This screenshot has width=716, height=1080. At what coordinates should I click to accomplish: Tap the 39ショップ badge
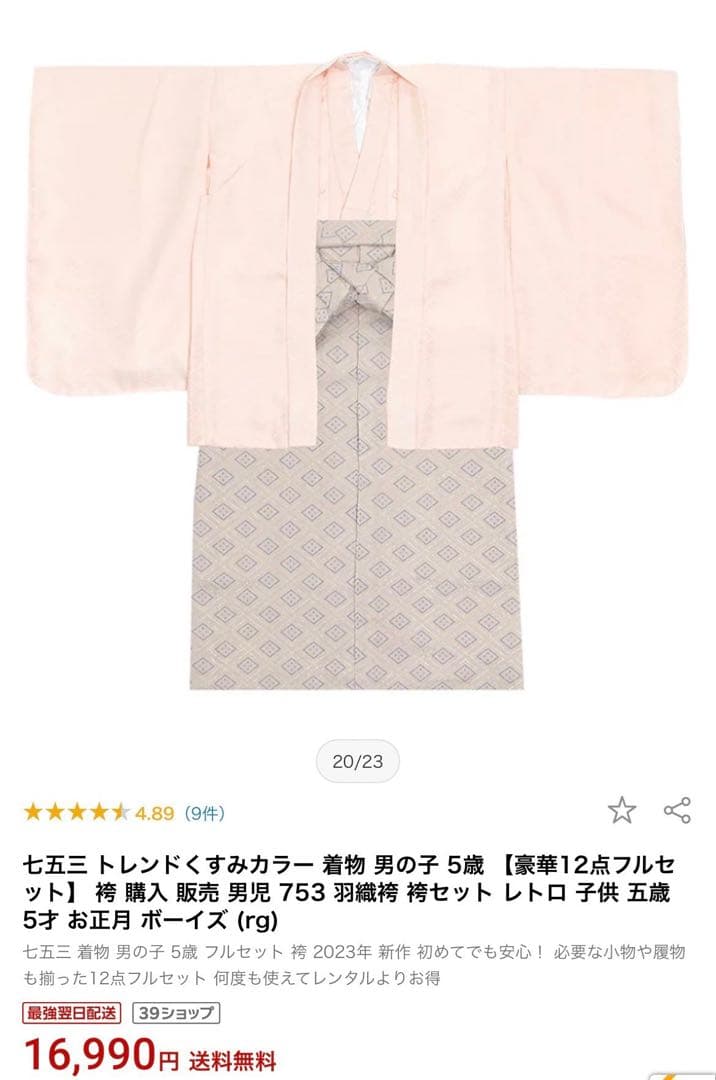point(175,1013)
